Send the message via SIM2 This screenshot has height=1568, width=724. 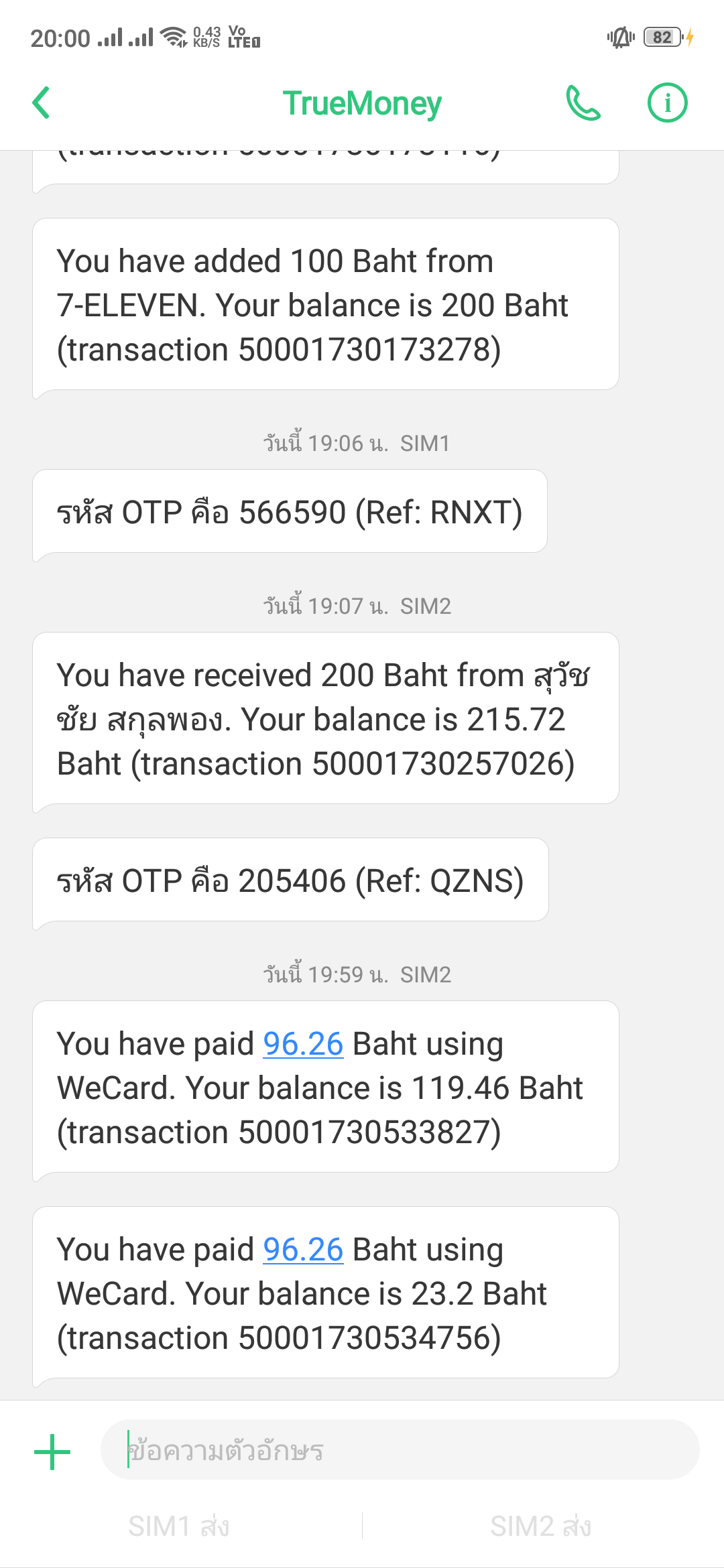(x=541, y=1526)
